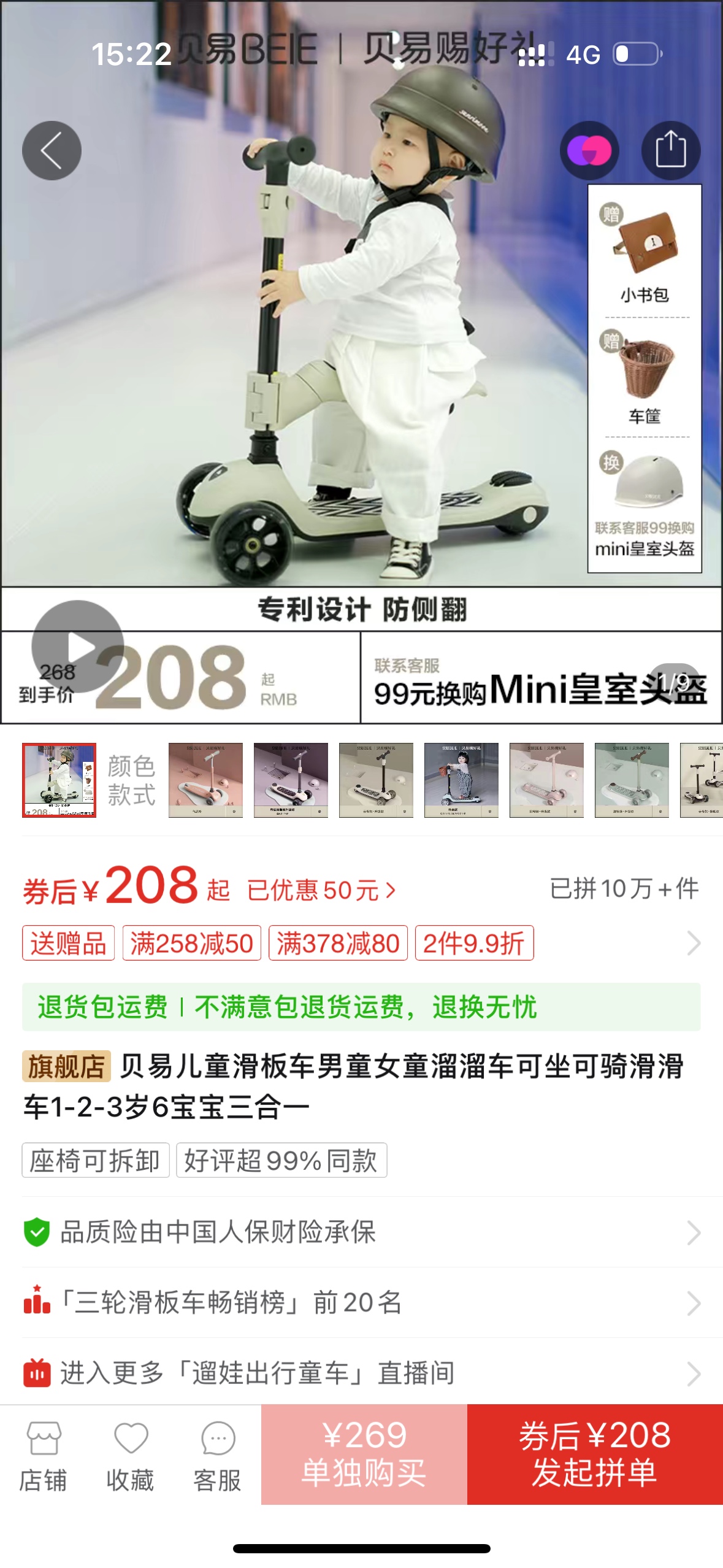Contact 客服 customer service
723x1568 pixels.
[x=218, y=1455]
